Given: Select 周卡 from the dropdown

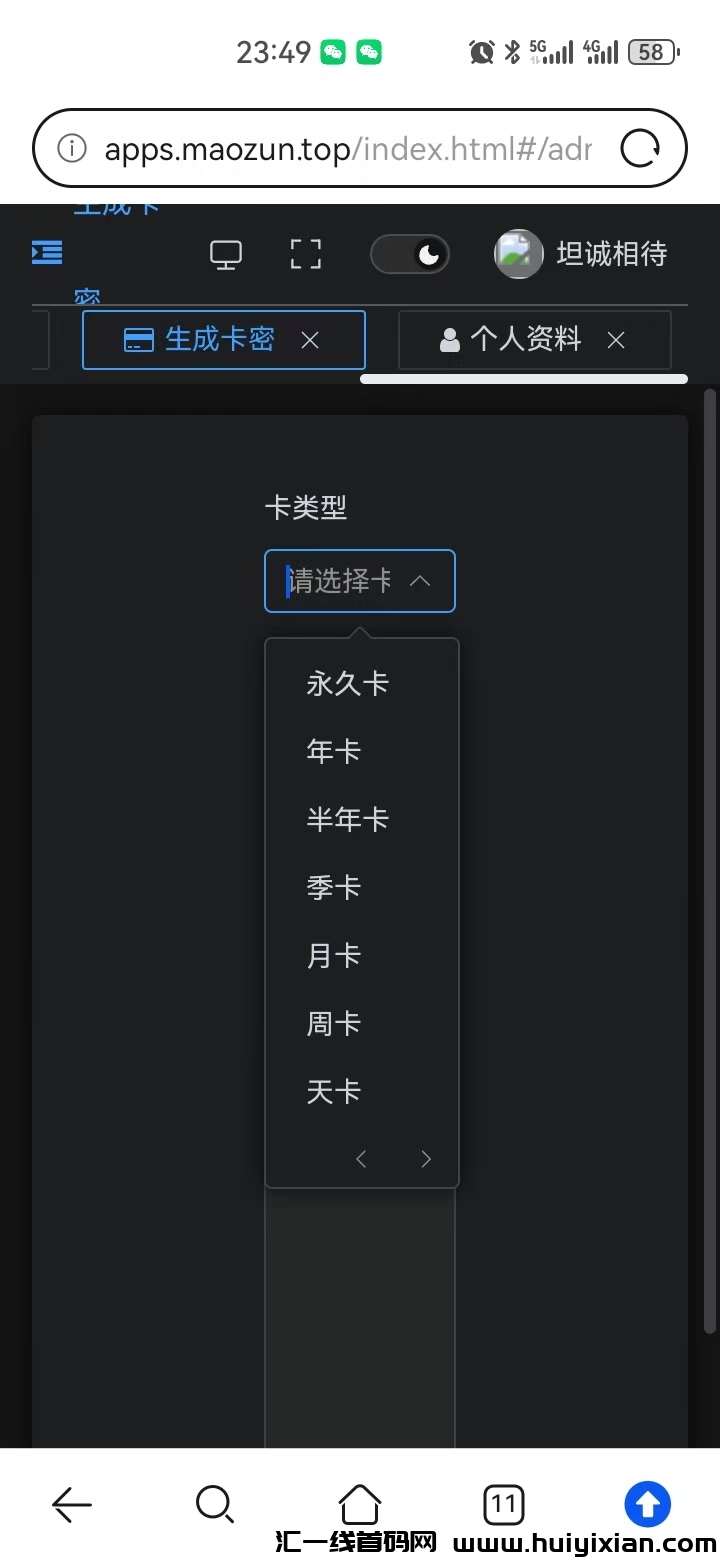Looking at the screenshot, I should pos(334,1024).
